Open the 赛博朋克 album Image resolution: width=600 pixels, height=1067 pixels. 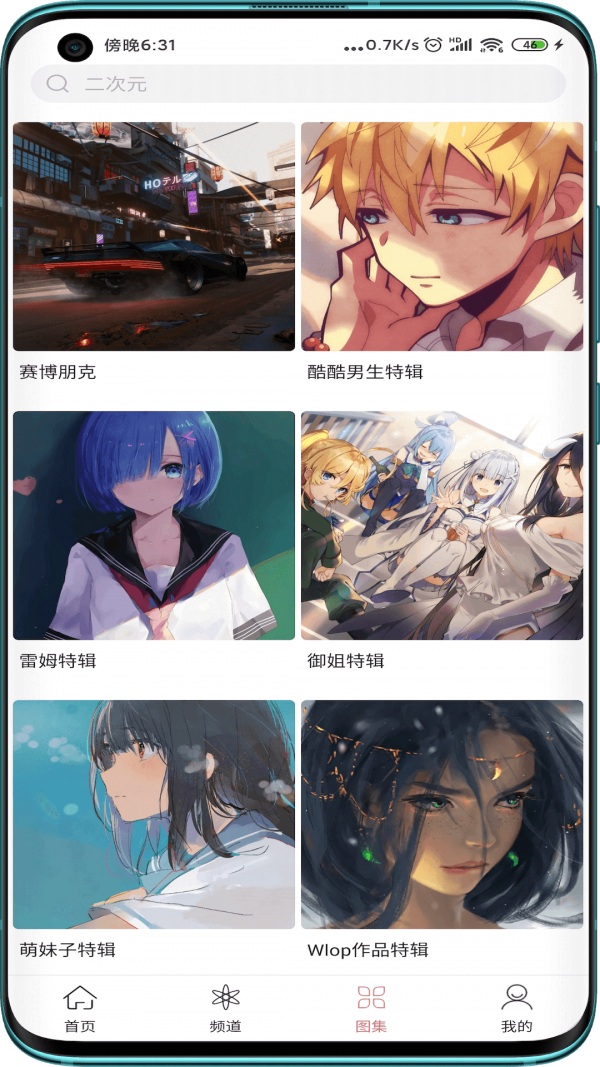[154, 237]
